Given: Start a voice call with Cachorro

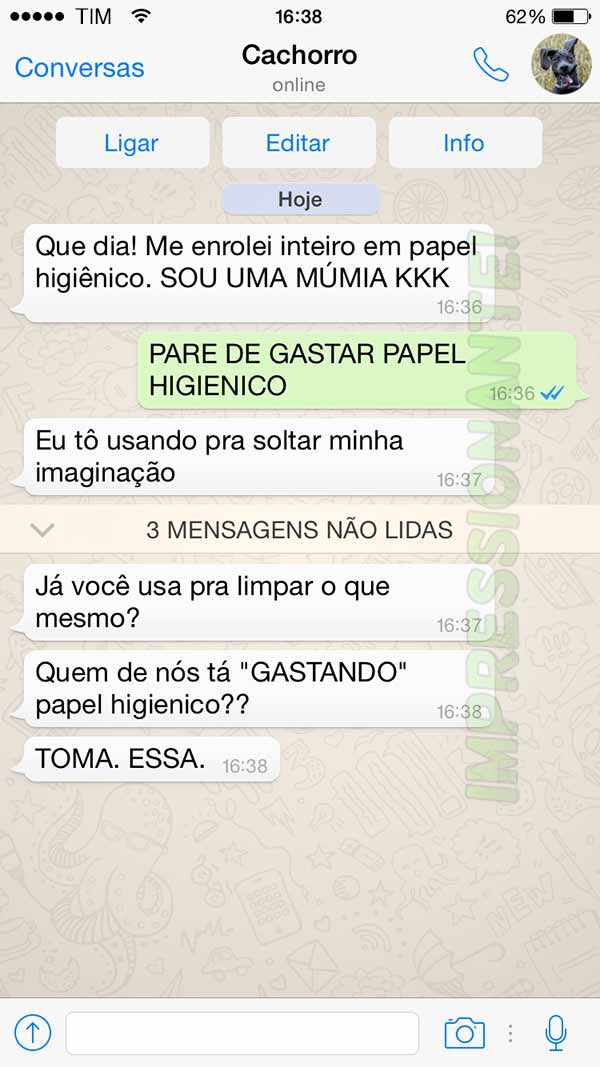Looking at the screenshot, I should tap(490, 64).
